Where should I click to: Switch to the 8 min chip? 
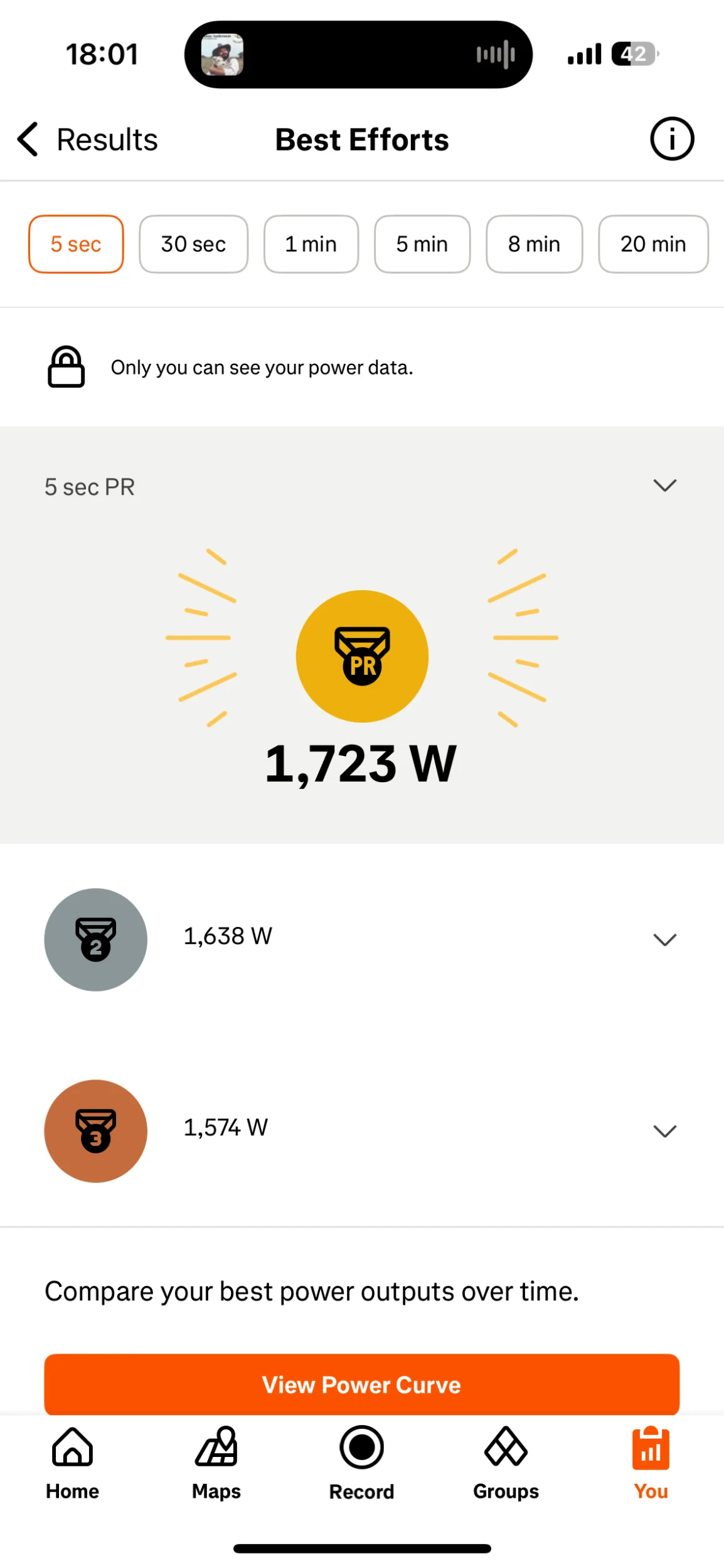tap(534, 244)
